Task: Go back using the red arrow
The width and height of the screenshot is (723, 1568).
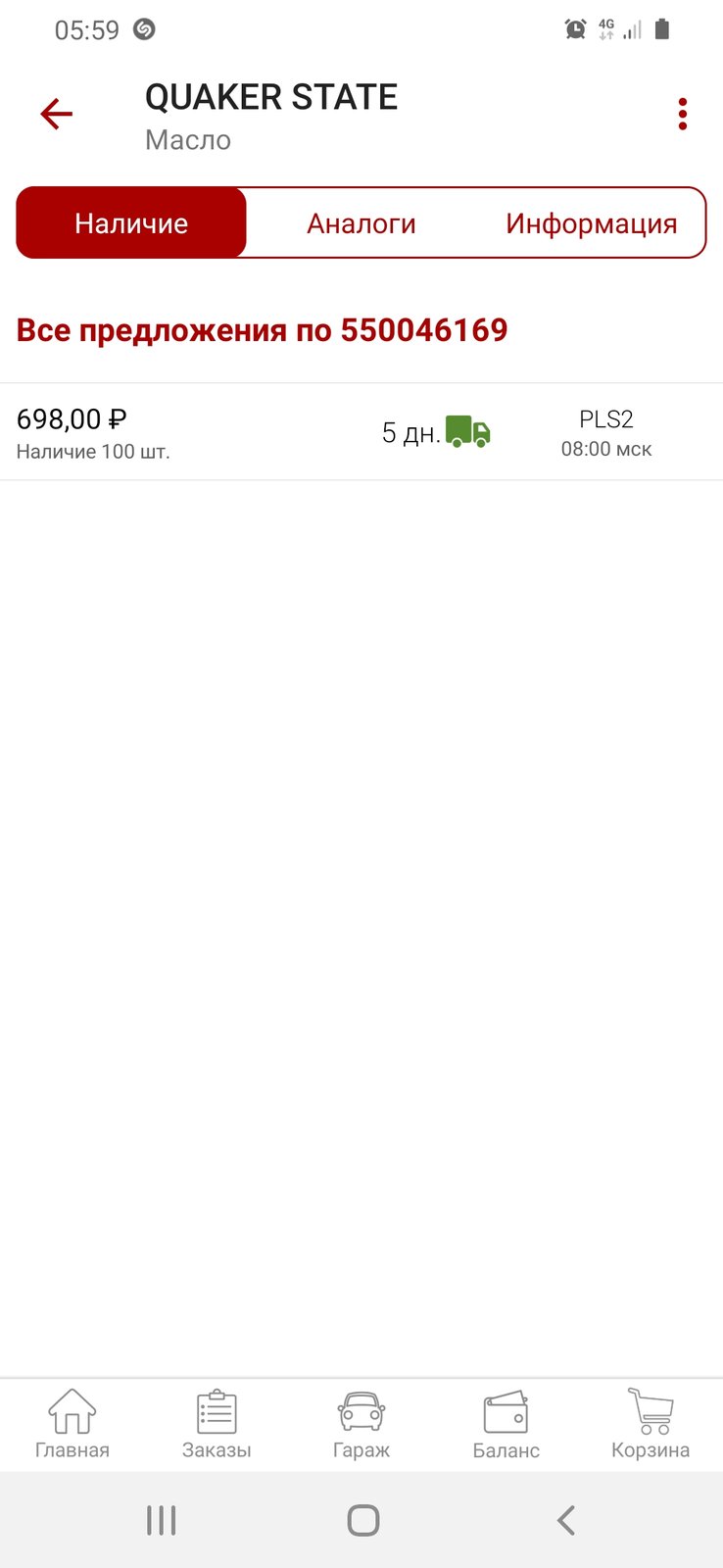Action: pyautogui.click(x=57, y=115)
